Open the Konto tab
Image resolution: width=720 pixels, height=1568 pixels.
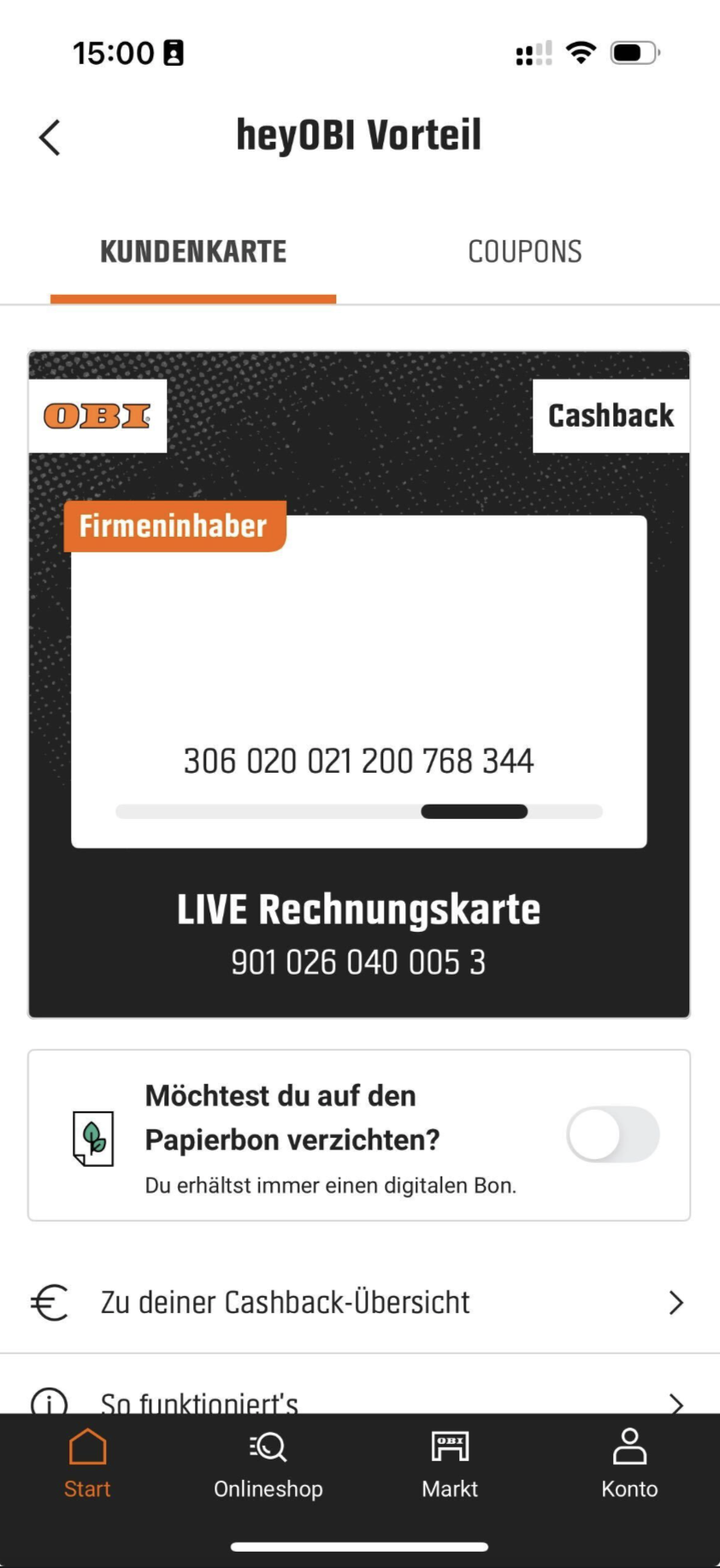(x=629, y=1463)
